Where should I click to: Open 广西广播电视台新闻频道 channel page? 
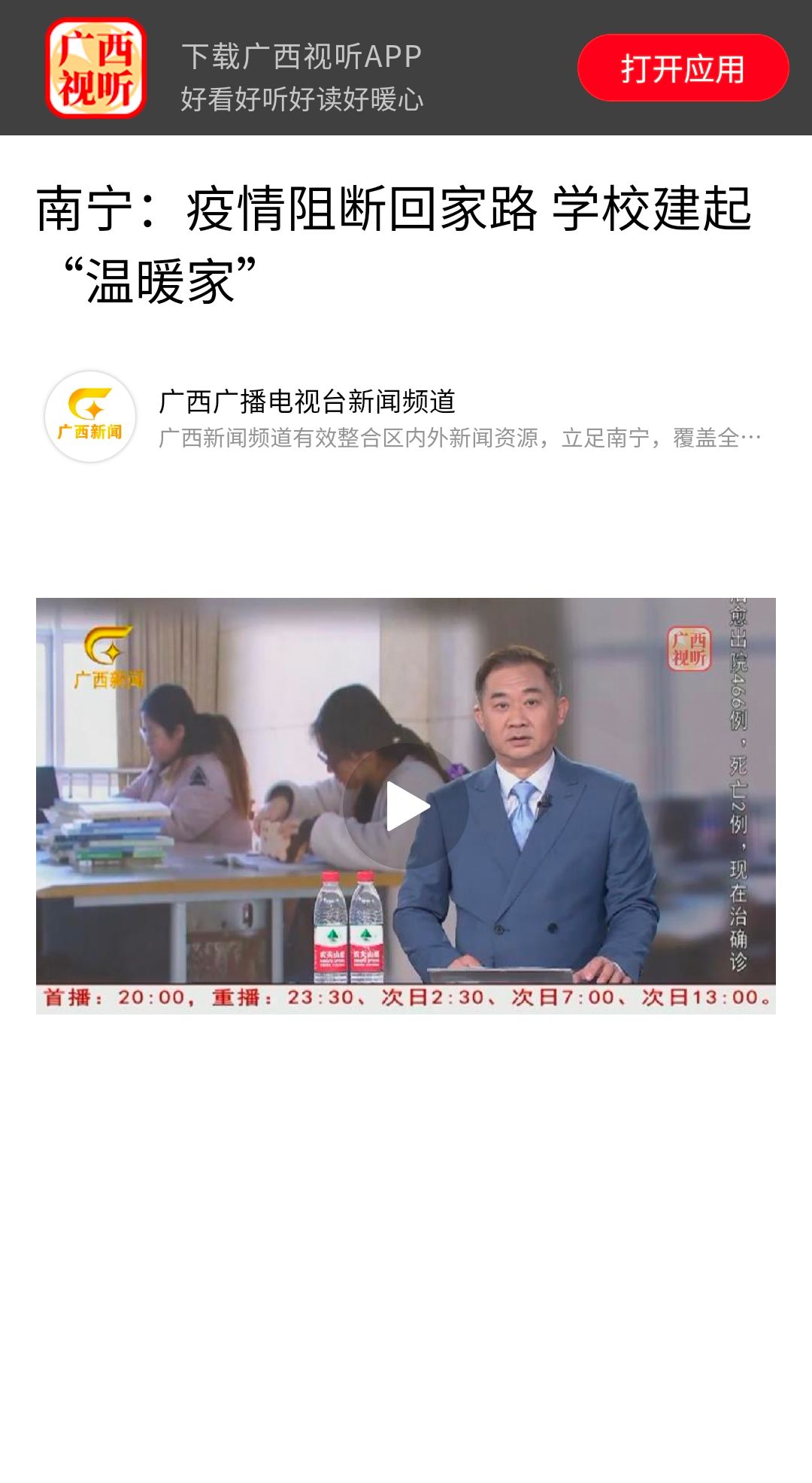pyautogui.click(x=307, y=402)
